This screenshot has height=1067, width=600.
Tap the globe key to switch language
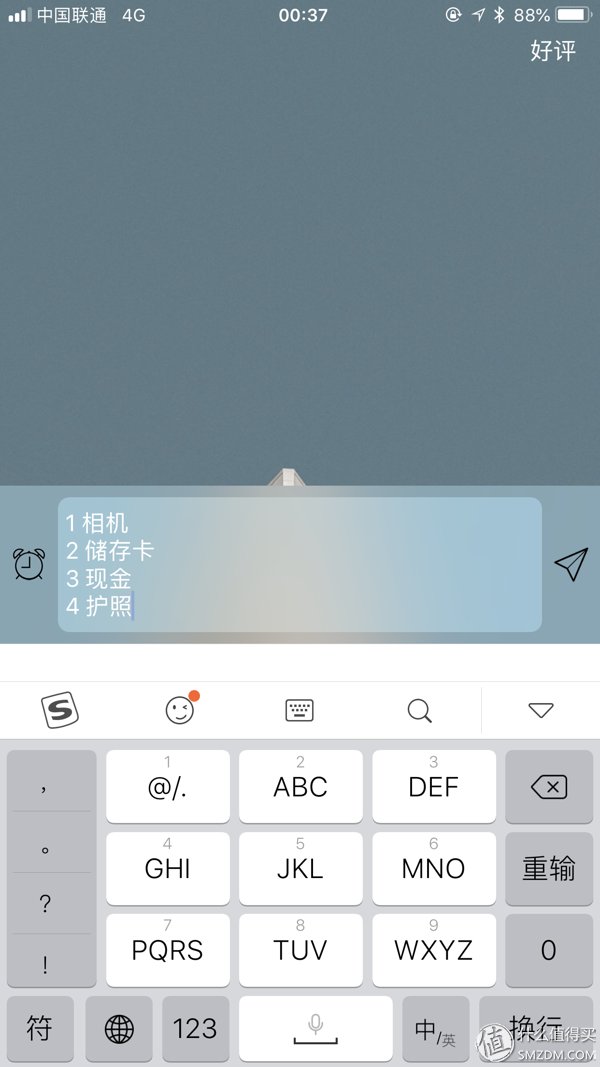119,1028
